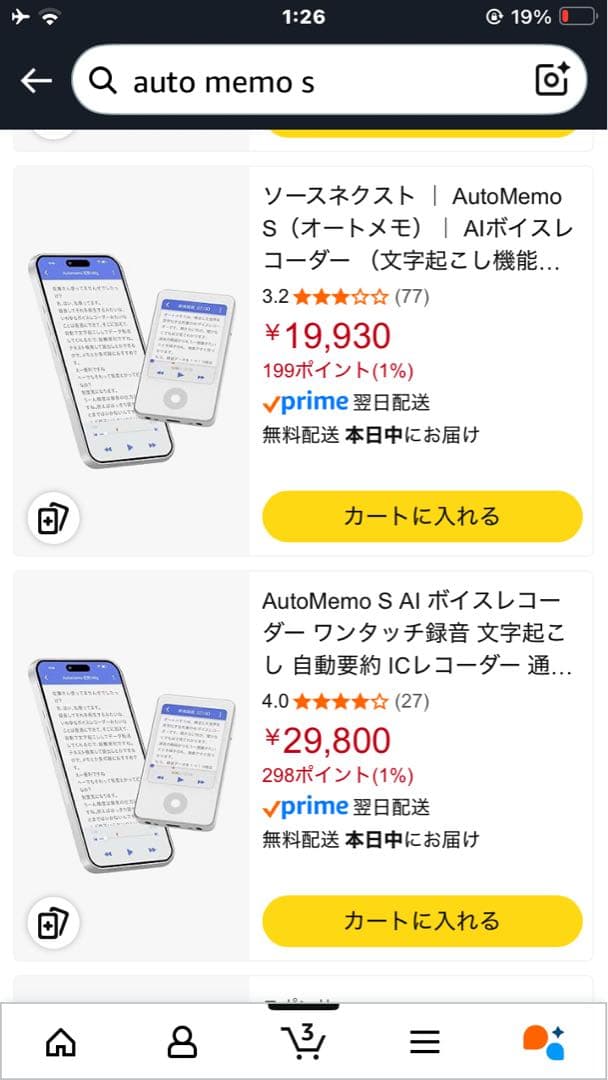Open ソースネクスト AutoMemo S product for ¥19,930

click(x=412, y=228)
